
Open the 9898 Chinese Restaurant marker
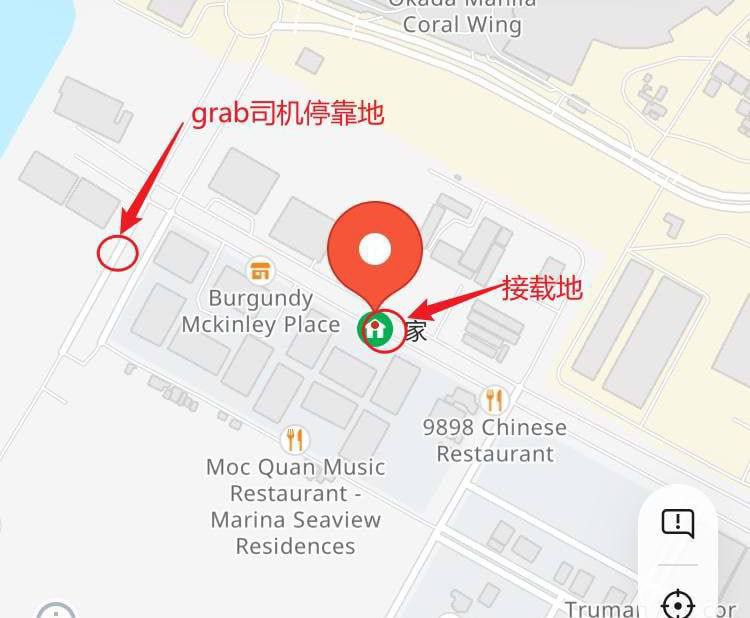pos(494,400)
